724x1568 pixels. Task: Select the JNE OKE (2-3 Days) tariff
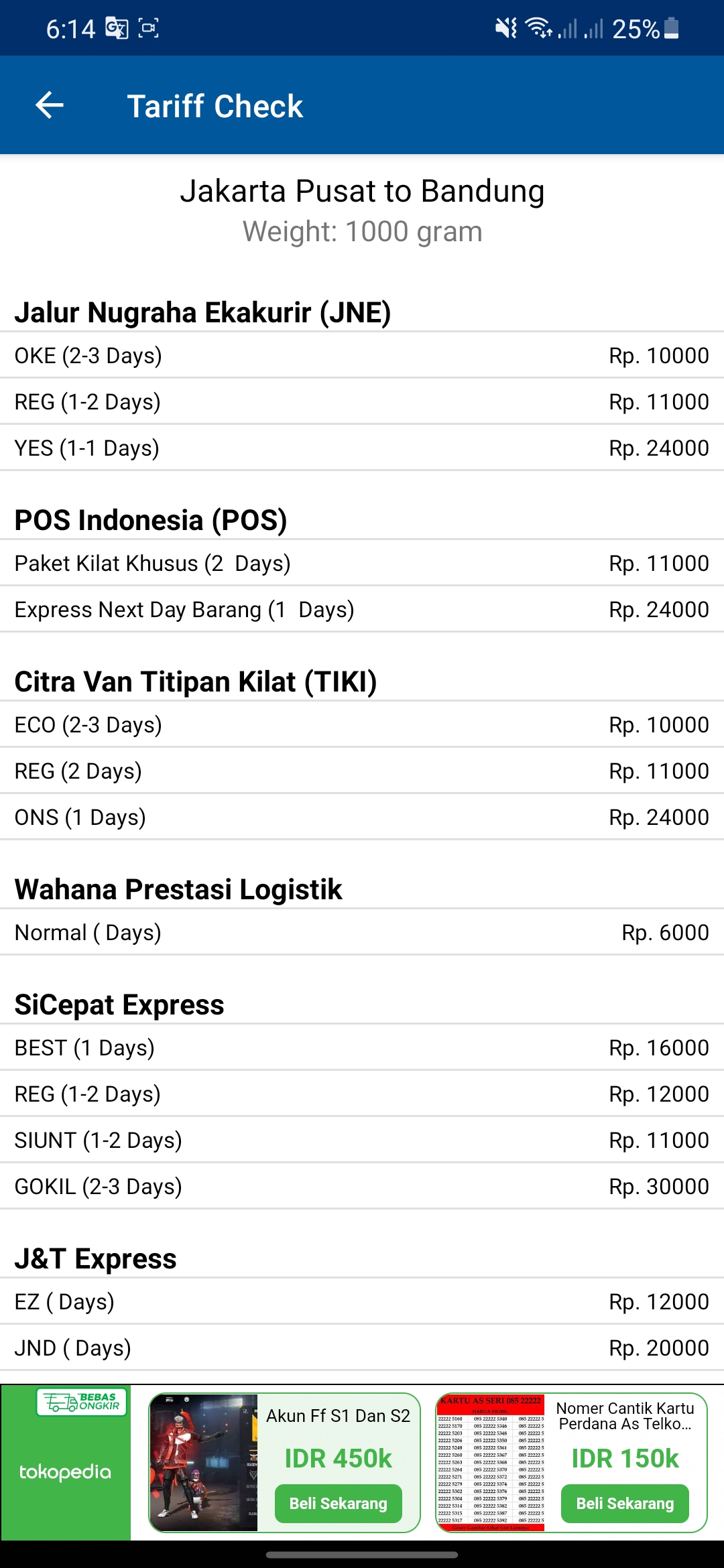point(362,355)
